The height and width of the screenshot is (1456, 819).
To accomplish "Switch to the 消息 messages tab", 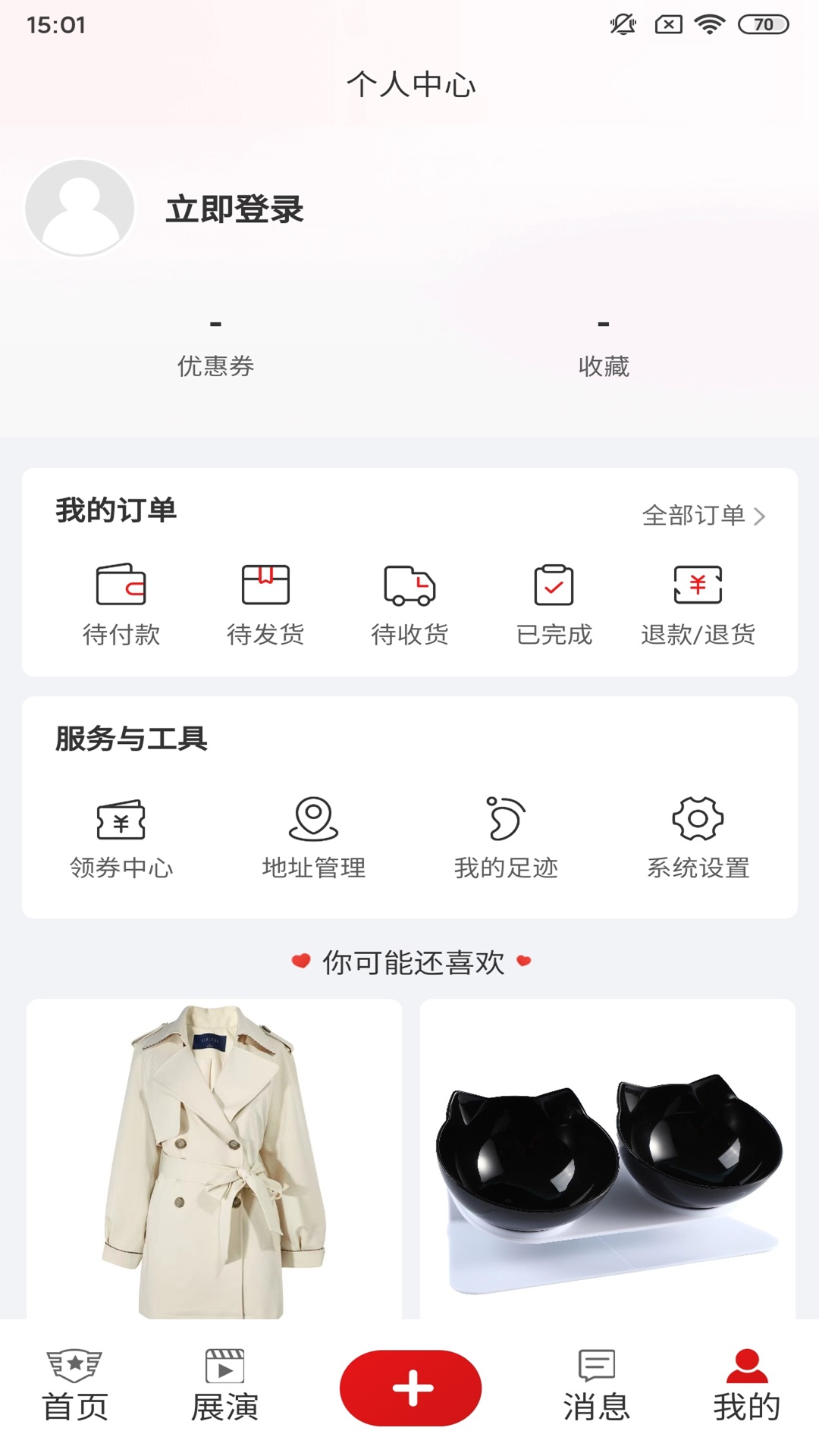I will 596,1386.
